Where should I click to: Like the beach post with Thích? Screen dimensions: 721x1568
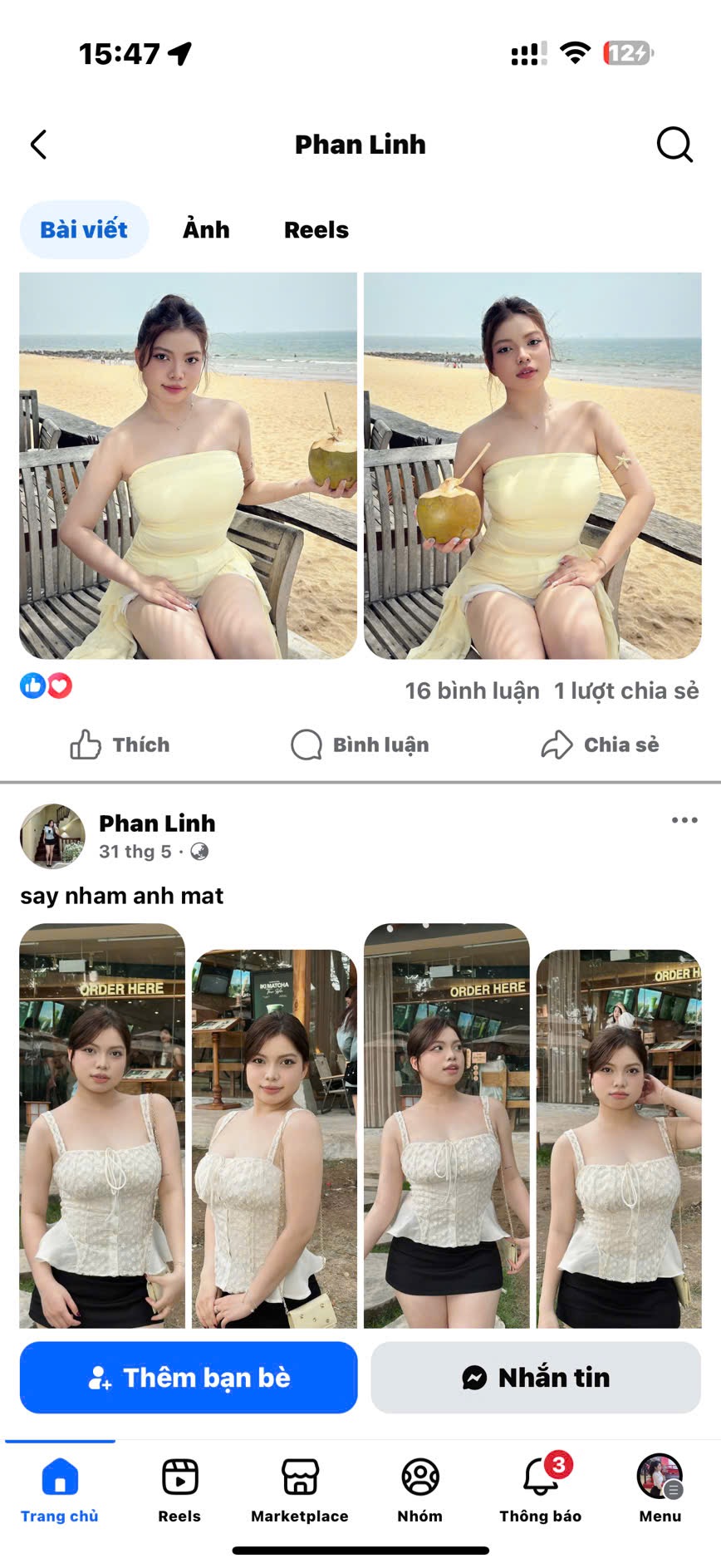[x=120, y=745]
